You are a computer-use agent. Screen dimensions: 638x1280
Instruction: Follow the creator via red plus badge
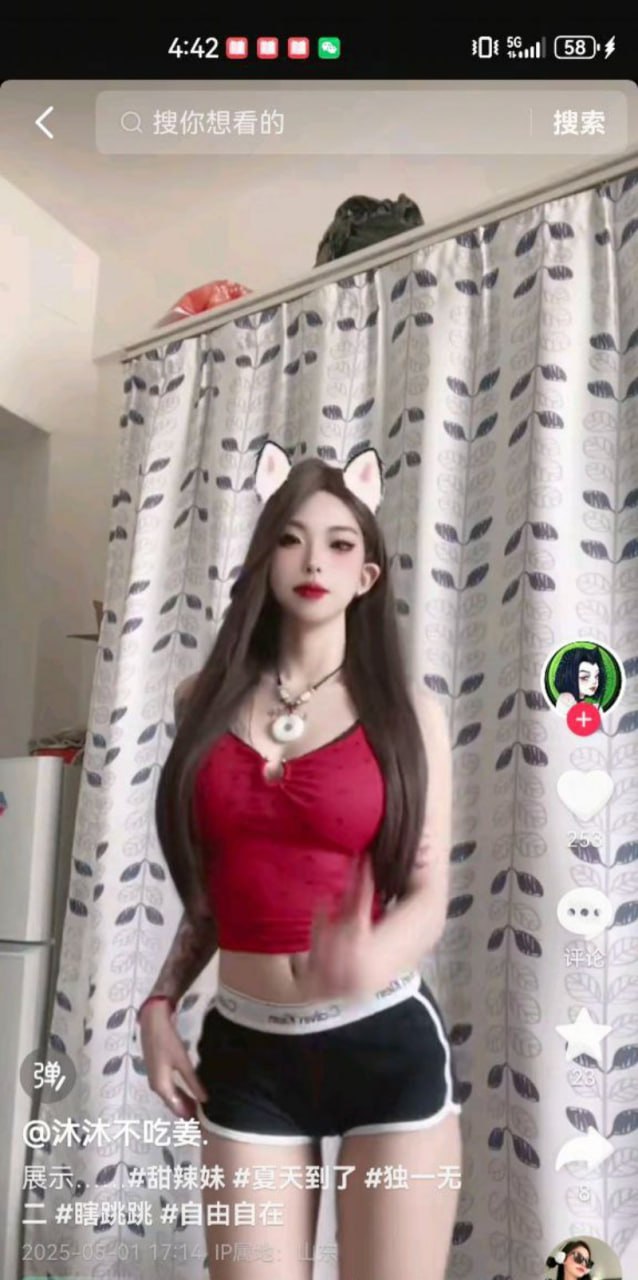pos(583,719)
